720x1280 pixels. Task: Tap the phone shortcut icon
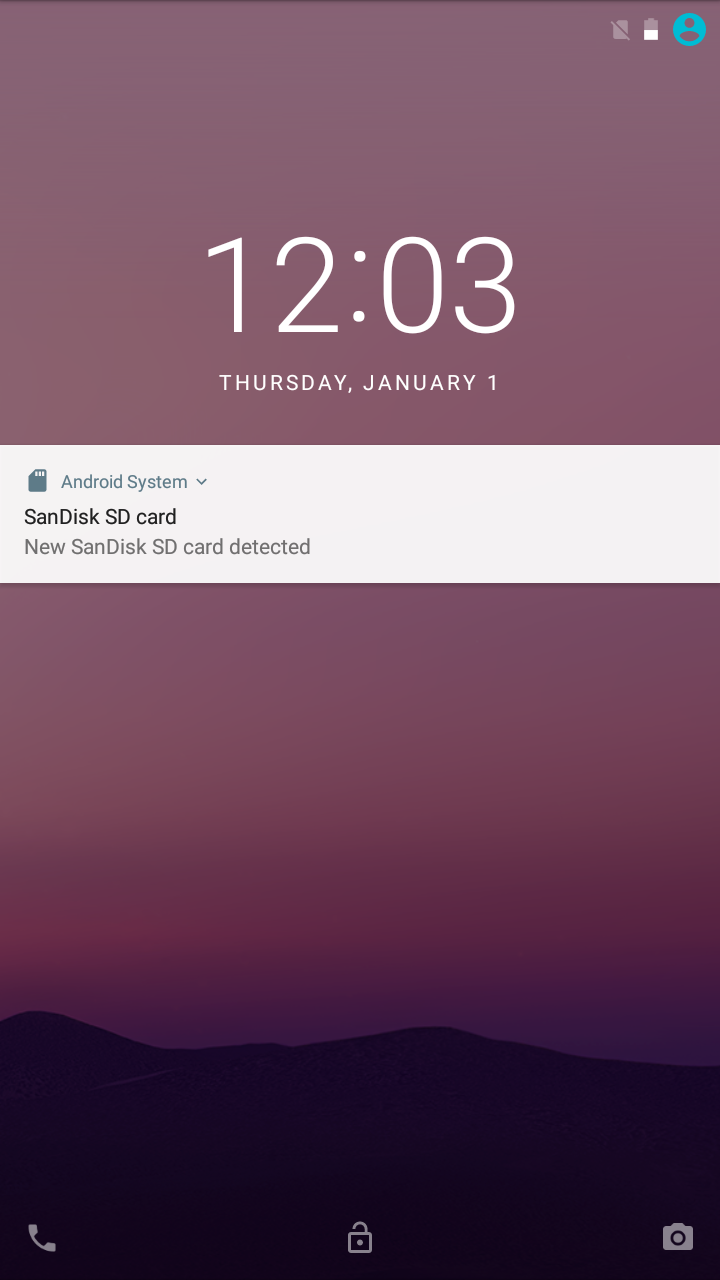(42, 1238)
